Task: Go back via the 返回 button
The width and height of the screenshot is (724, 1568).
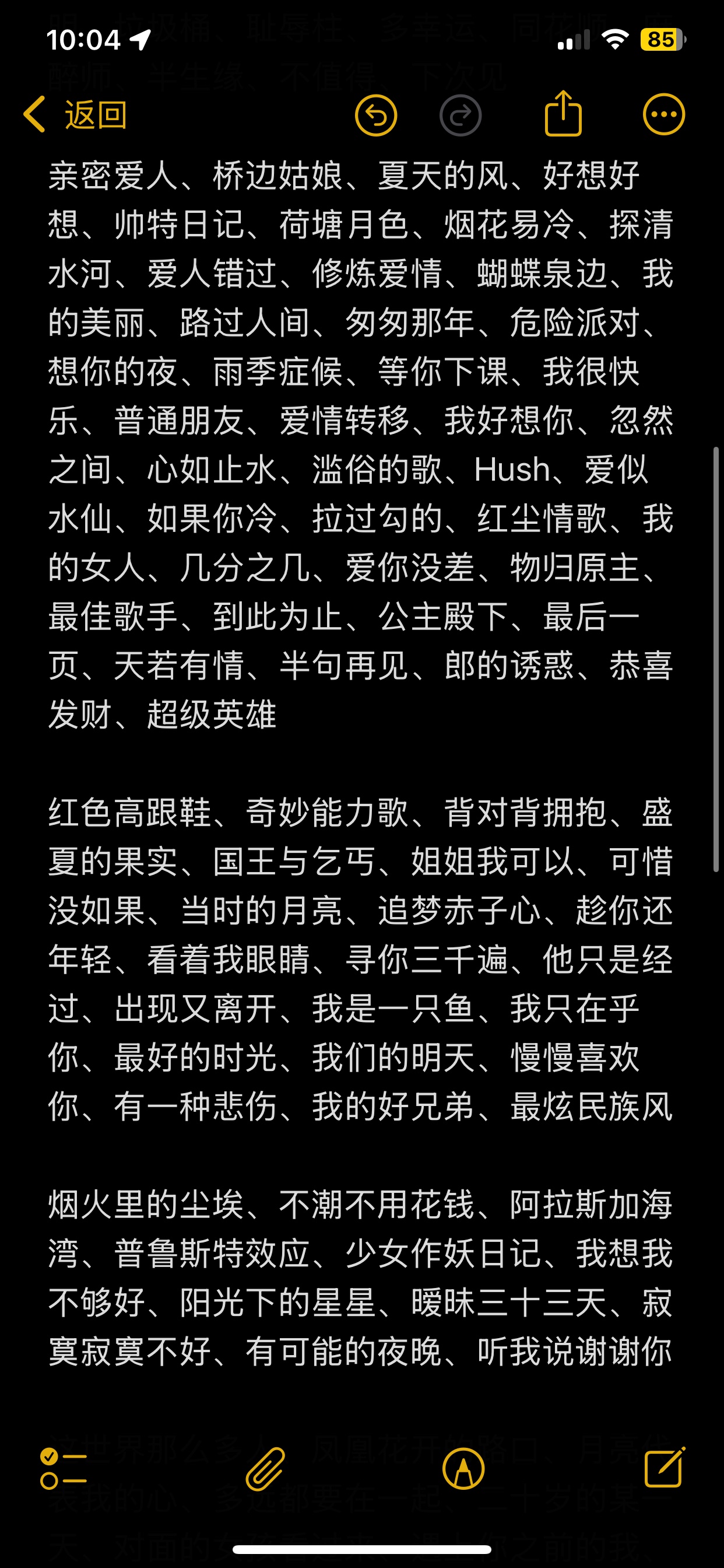Action: (75, 114)
